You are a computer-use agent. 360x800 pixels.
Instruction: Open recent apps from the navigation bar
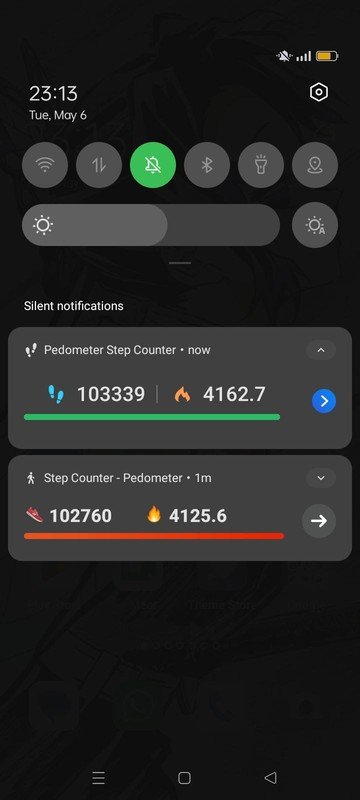click(98, 778)
